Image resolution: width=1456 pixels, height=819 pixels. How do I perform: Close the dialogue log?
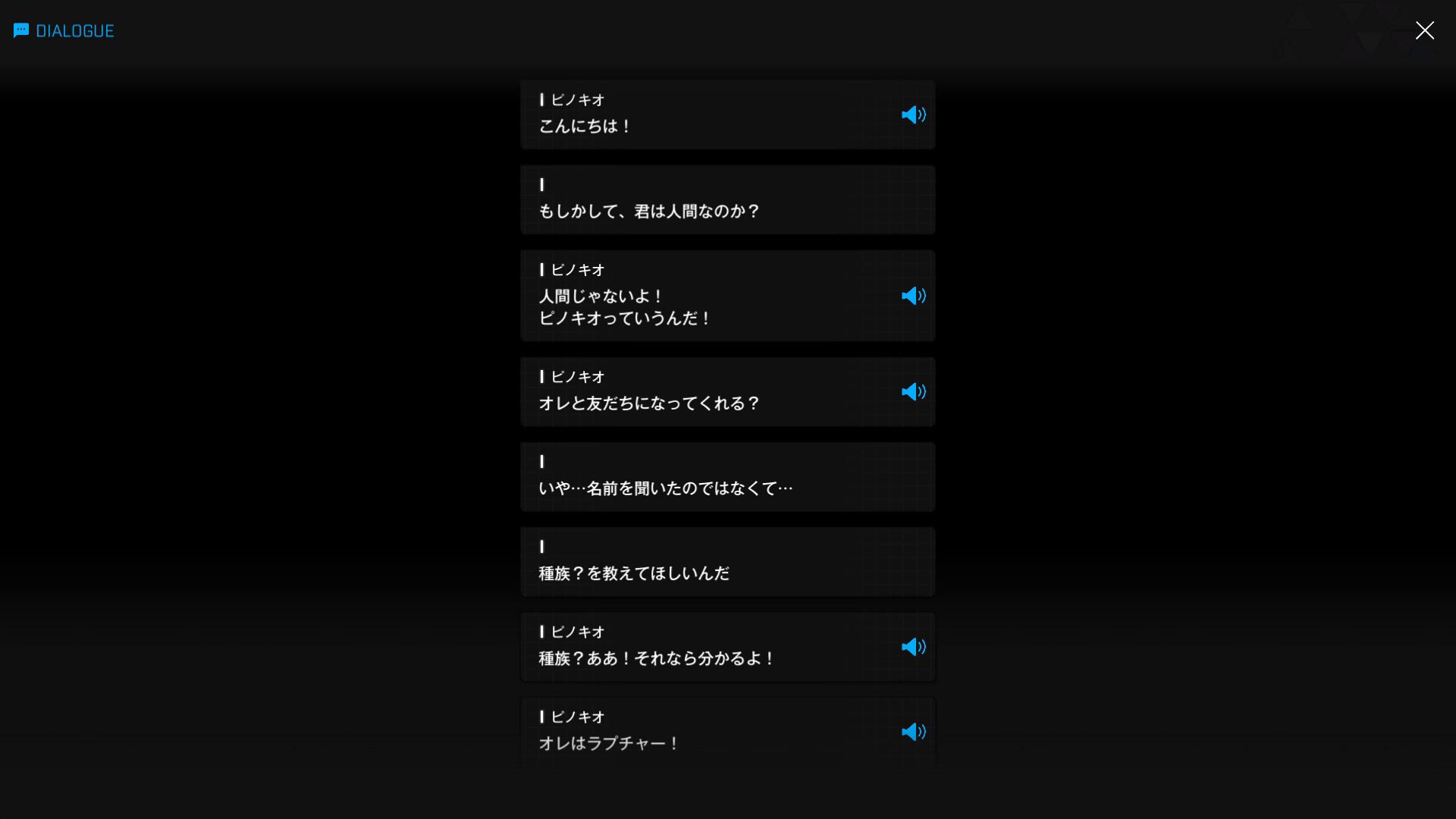[x=1424, y=30]
